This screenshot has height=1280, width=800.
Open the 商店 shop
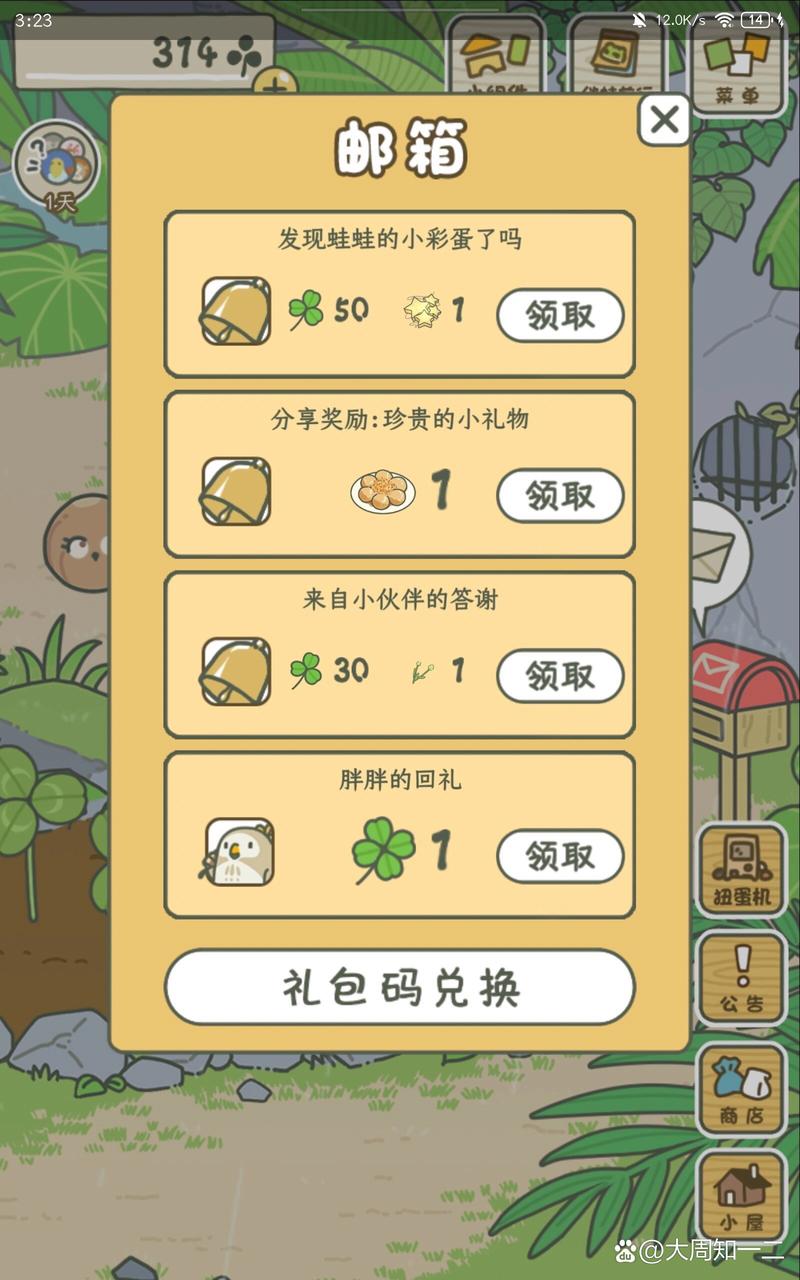tap(739, 1090)
